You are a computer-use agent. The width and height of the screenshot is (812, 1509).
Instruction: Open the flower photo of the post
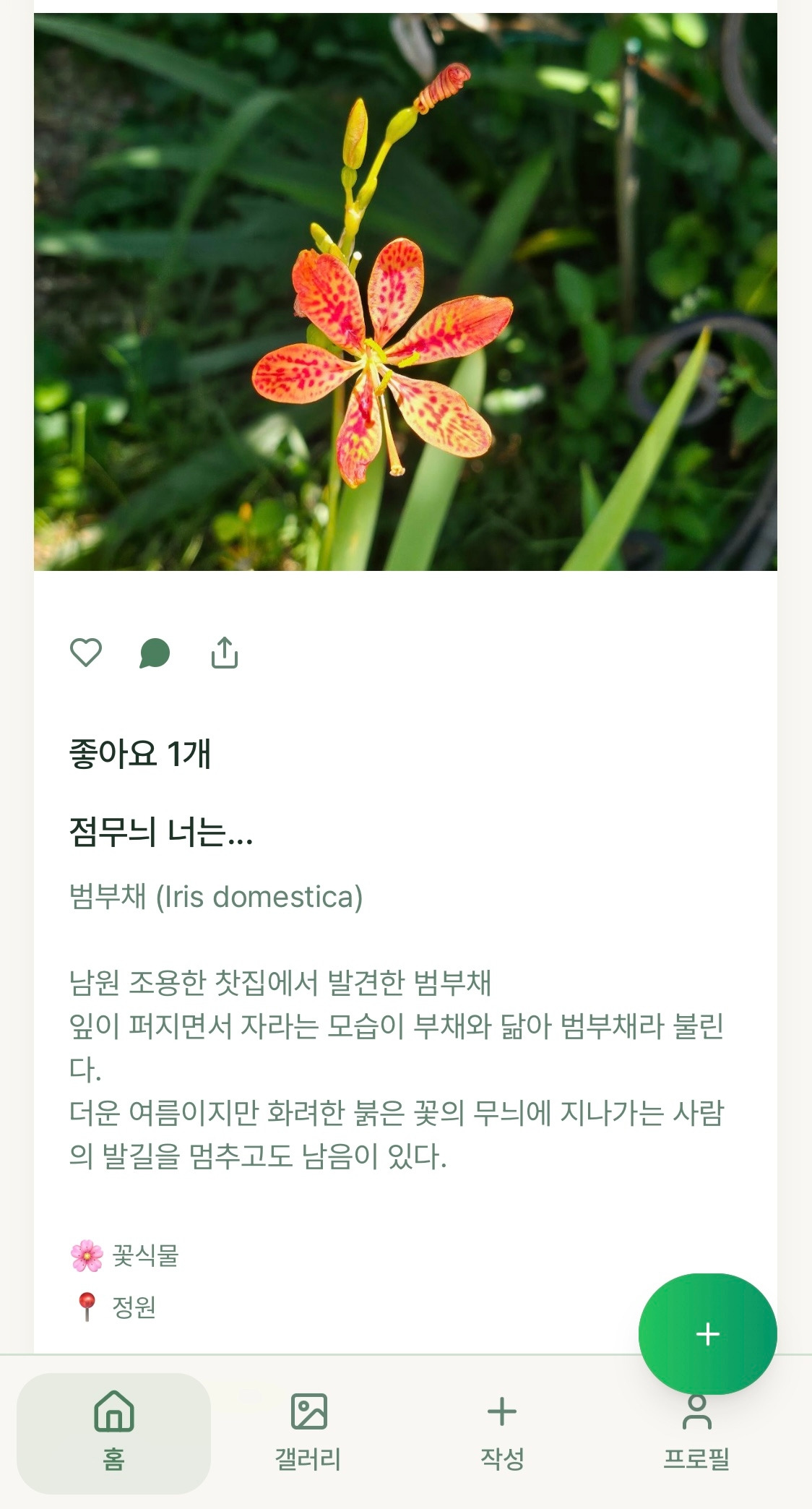[405, 292]
